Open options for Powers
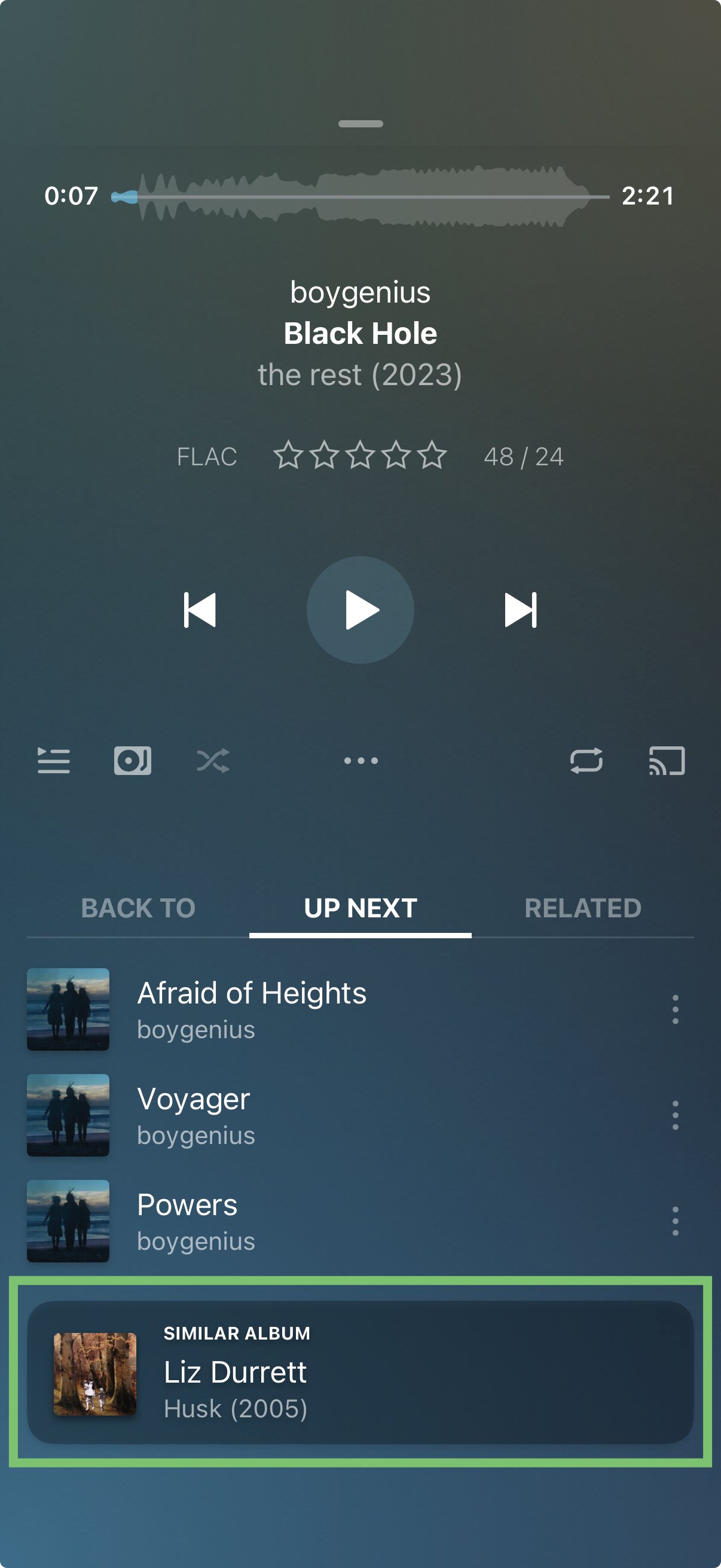The width and height of the screenshot is (721, 1568). pos(675,1221)
